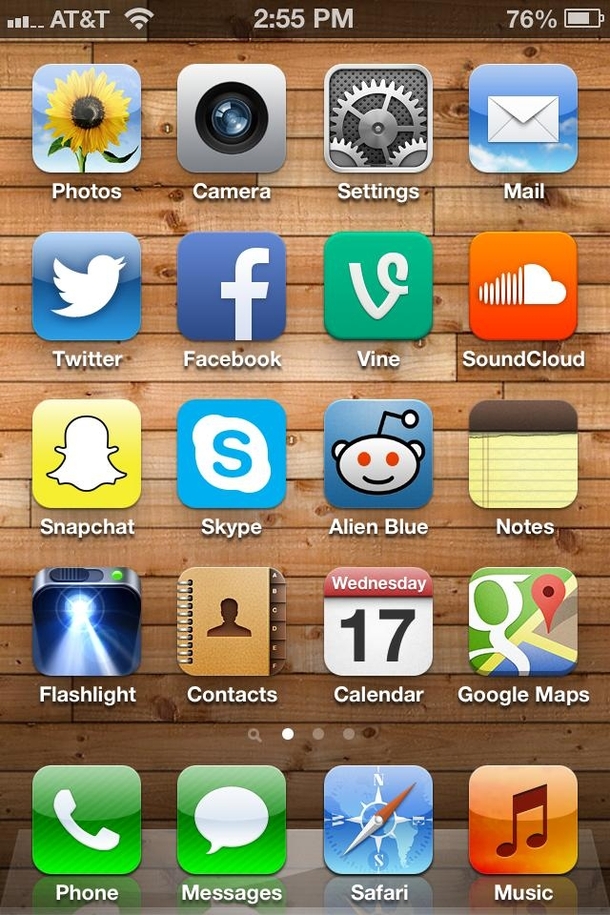The height and width of the screenshot is (915, 610).
Task: Open Messages from the dock
Action: click(x=231, y=820)
